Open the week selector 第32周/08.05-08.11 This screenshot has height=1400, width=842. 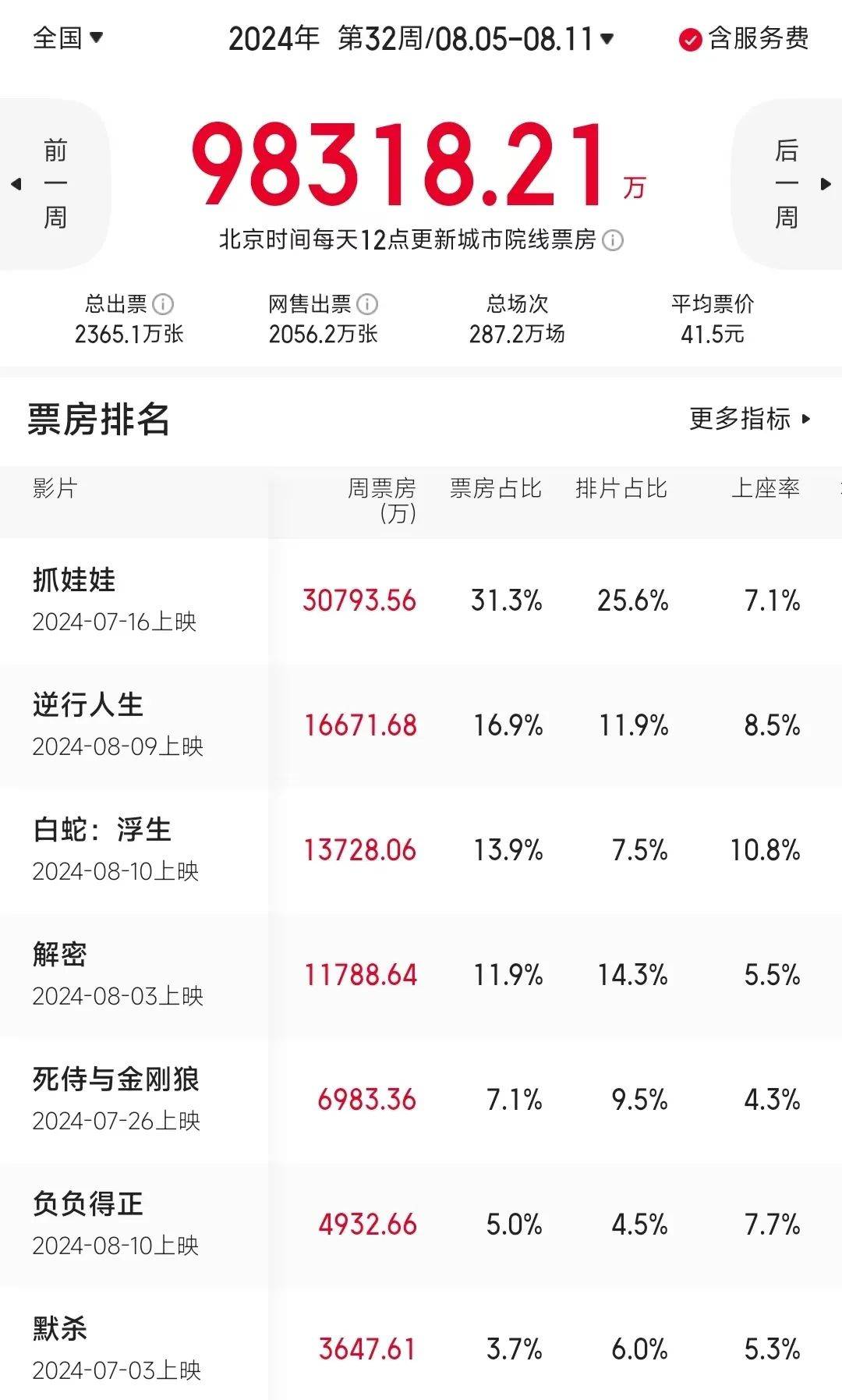click(x=476, y=38)
